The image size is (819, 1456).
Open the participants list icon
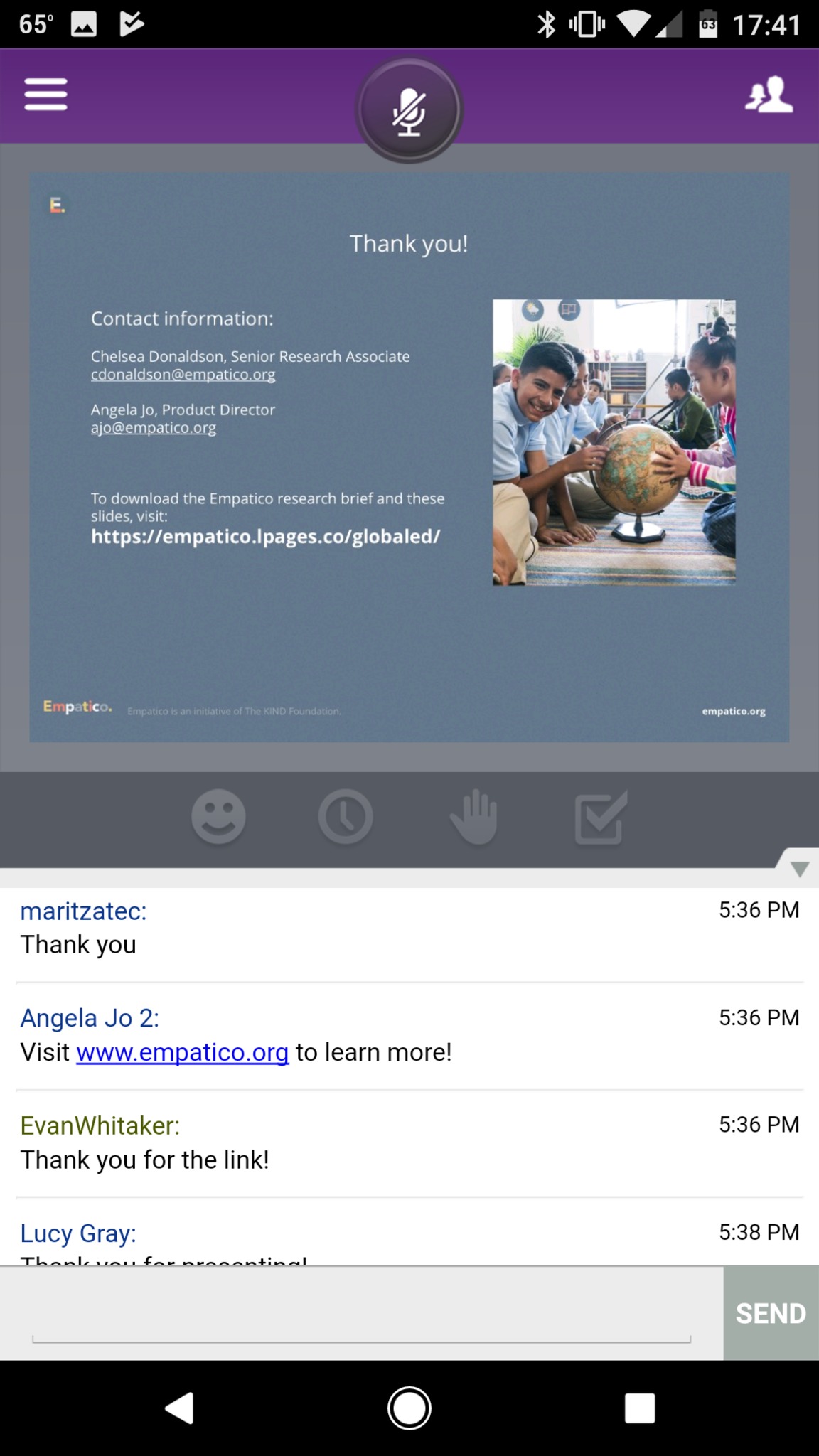pyautogui.click(x=769, y=95)
